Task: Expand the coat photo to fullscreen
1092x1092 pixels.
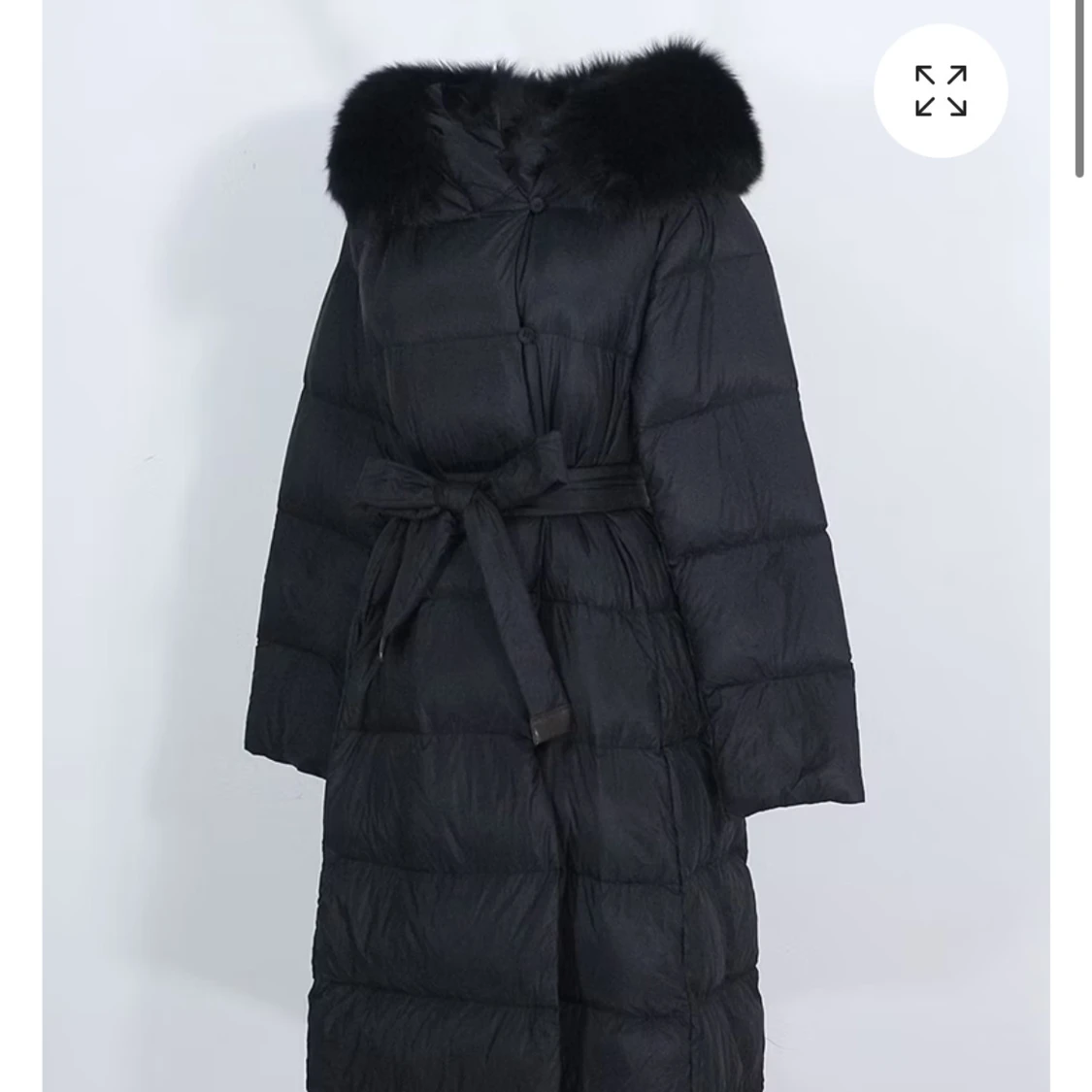Action: click(x=940, y=91)
